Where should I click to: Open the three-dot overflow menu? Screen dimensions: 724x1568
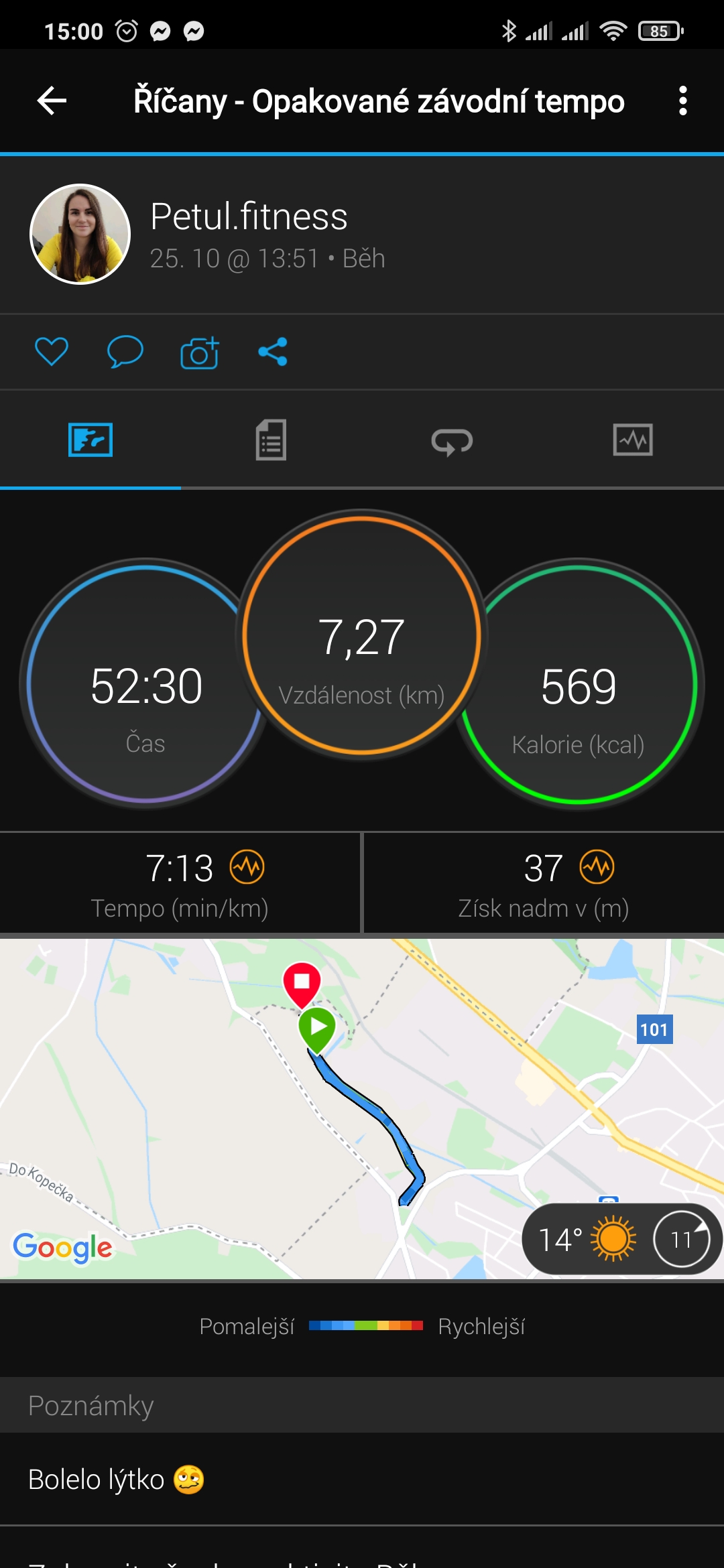click(682, 101)
